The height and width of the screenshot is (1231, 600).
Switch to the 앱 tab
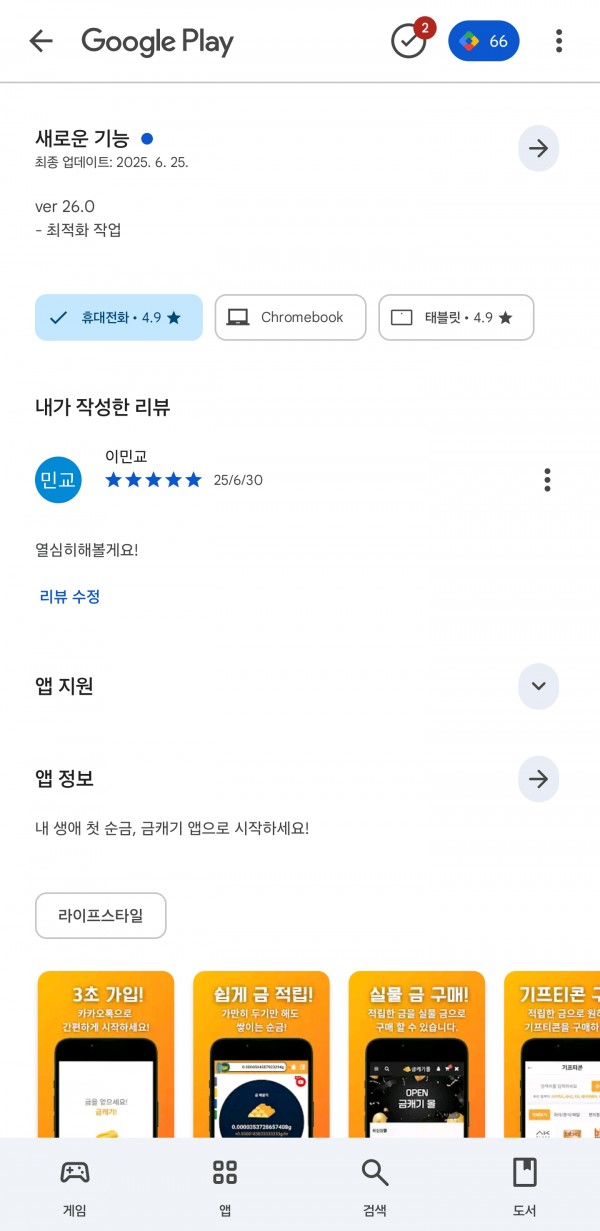(x=225, y=1185)
